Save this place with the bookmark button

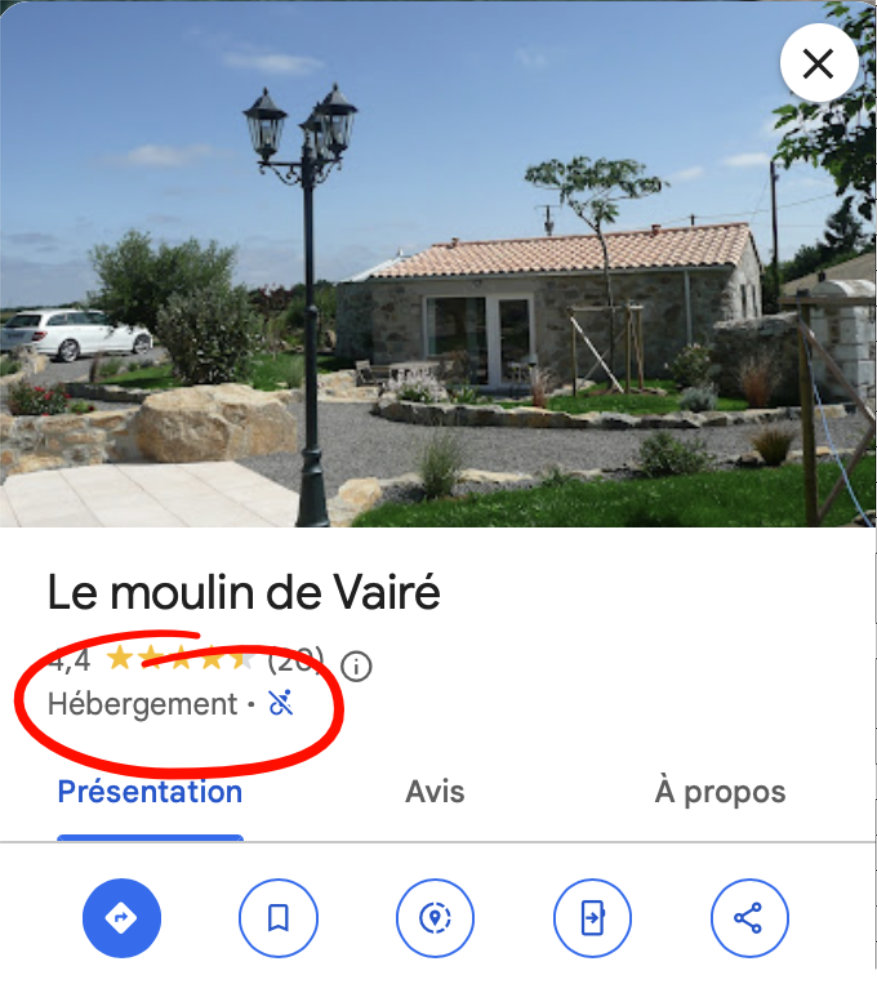point(278,918)
